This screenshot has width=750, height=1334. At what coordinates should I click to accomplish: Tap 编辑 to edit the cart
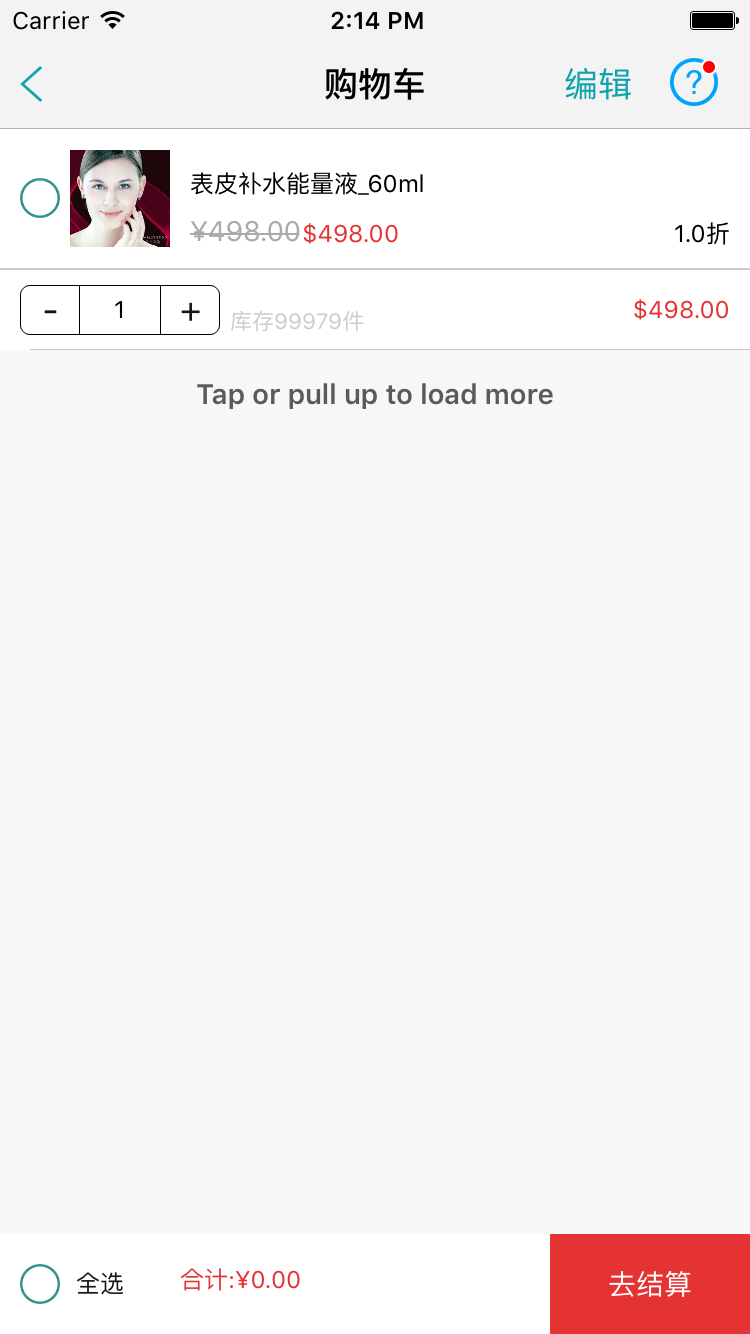598,84
